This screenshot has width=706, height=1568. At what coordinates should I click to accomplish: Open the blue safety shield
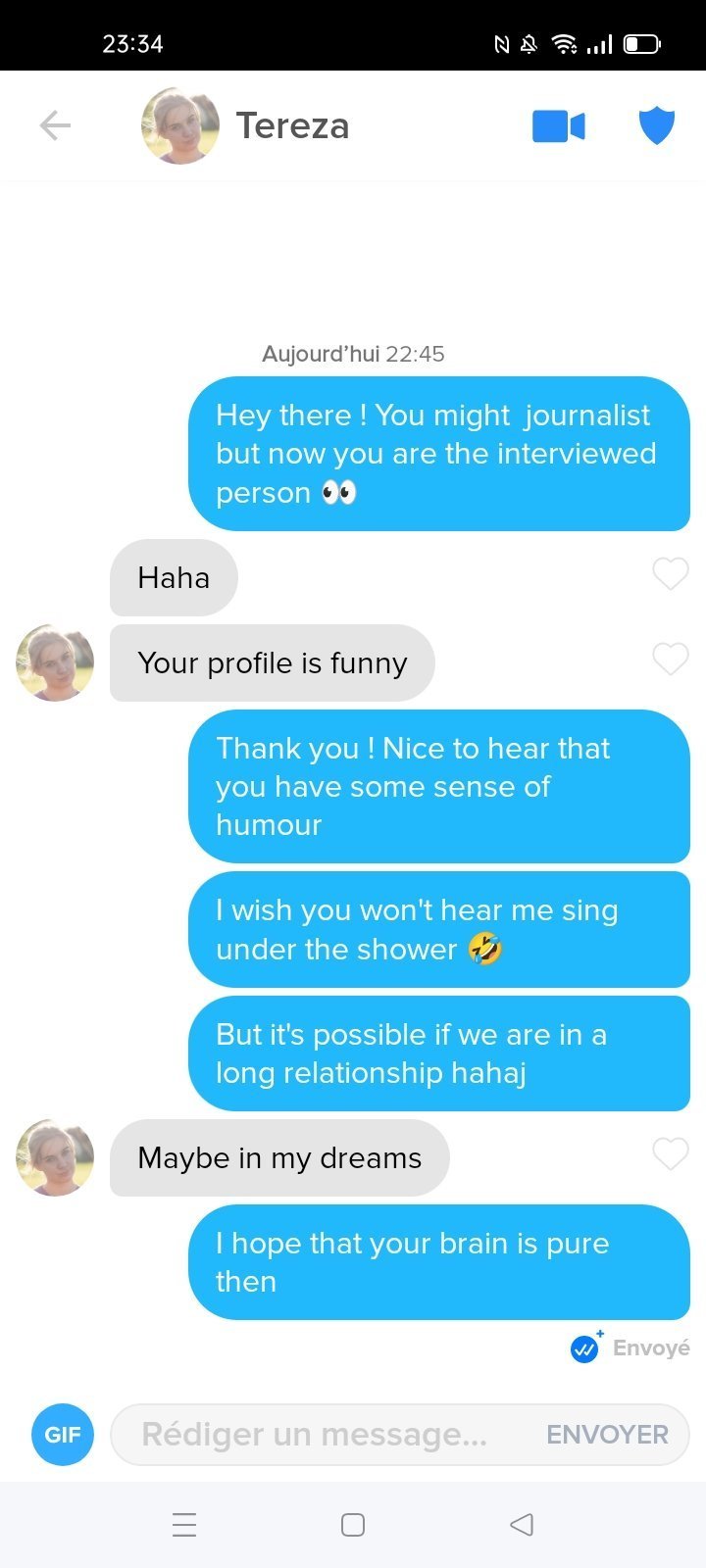pos(657,125)
